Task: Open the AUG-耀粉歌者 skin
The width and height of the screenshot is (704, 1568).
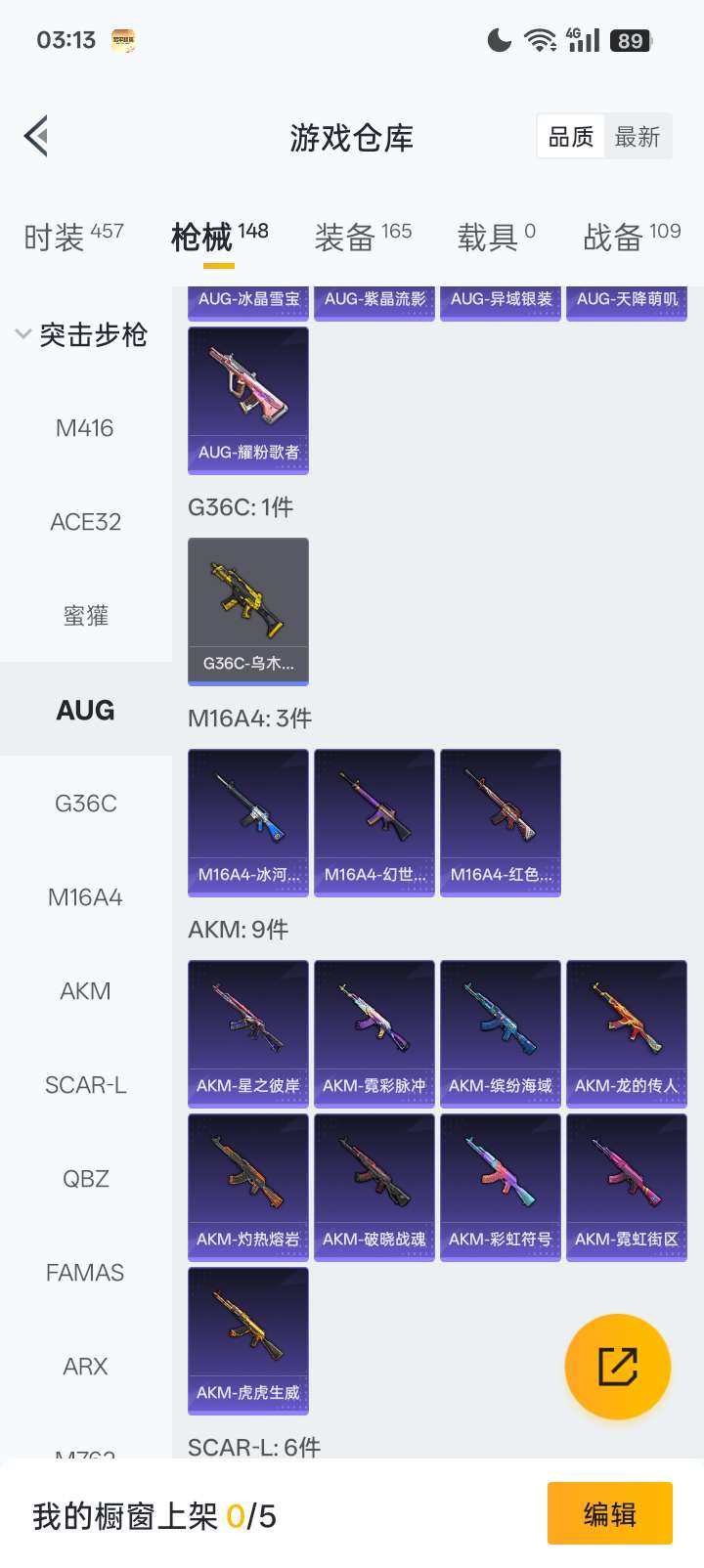Action: pos(248,400)
